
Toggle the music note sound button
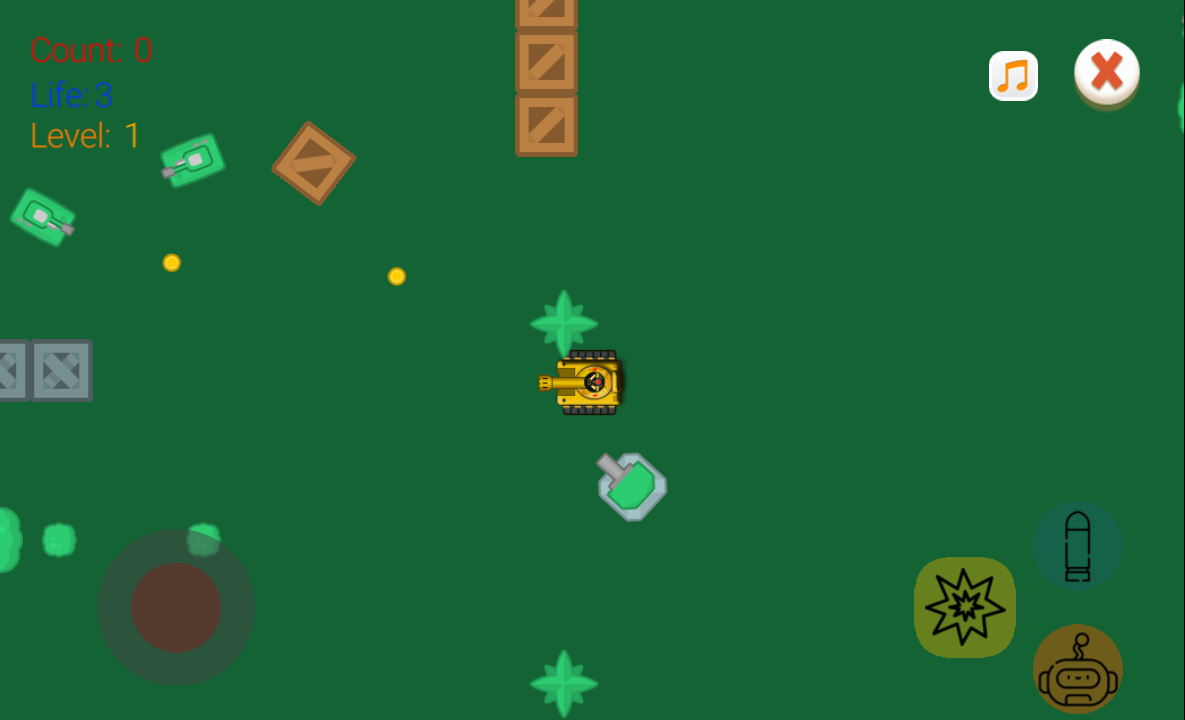pyautogui.click(x=1013, y=76)
